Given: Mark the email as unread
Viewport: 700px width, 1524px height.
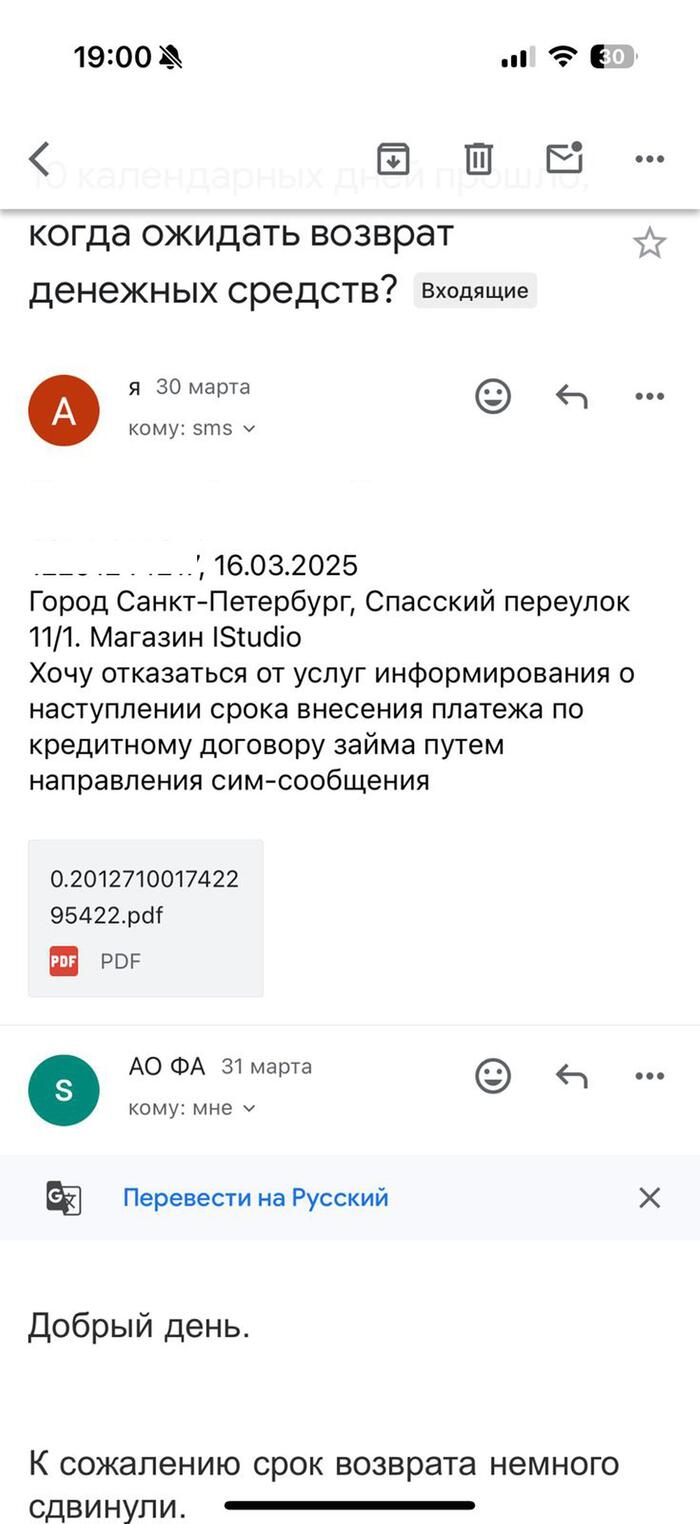Looking at the screenshot, I should 564,158.
